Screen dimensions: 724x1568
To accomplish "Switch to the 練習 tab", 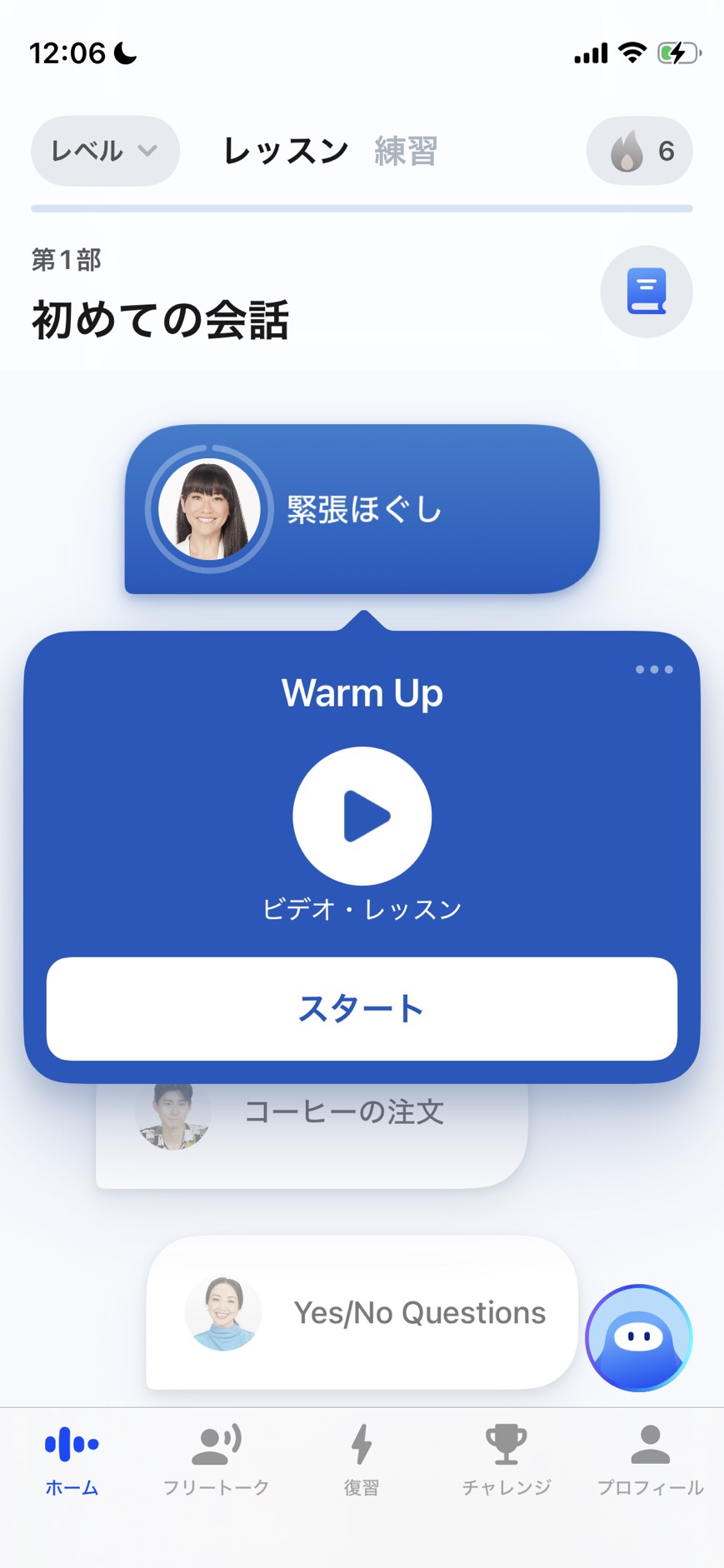I will 406,151.
